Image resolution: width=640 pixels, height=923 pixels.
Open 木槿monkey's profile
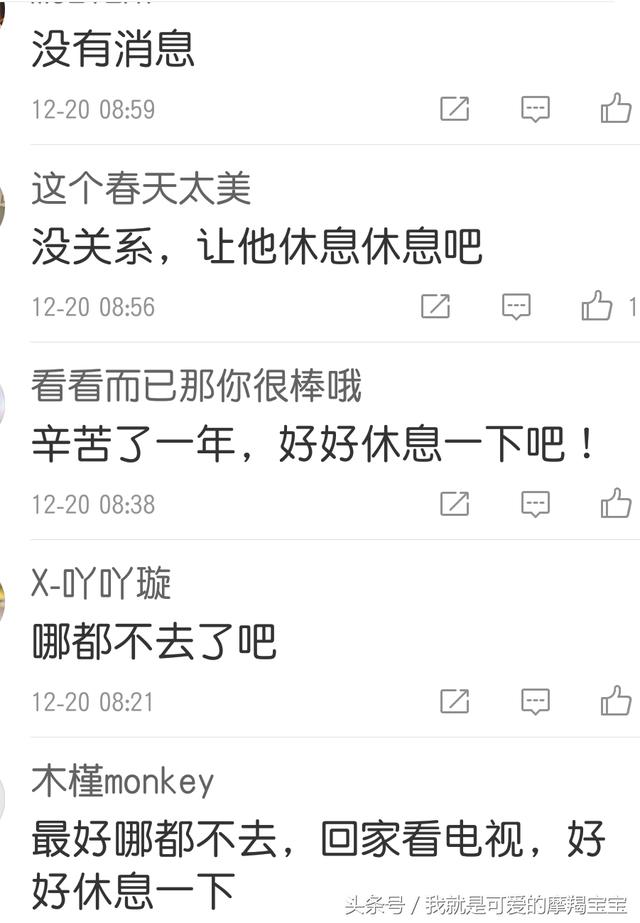point(122,781)
